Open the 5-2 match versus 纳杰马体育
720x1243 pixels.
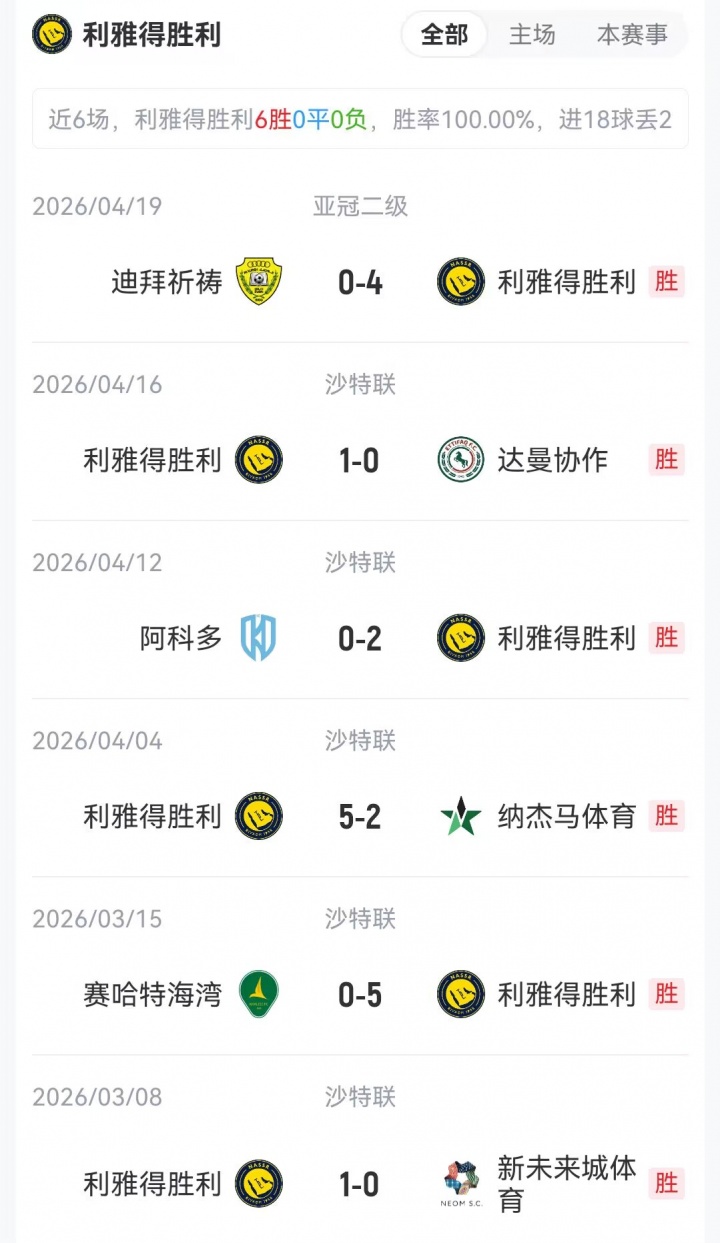click(360, 817)
